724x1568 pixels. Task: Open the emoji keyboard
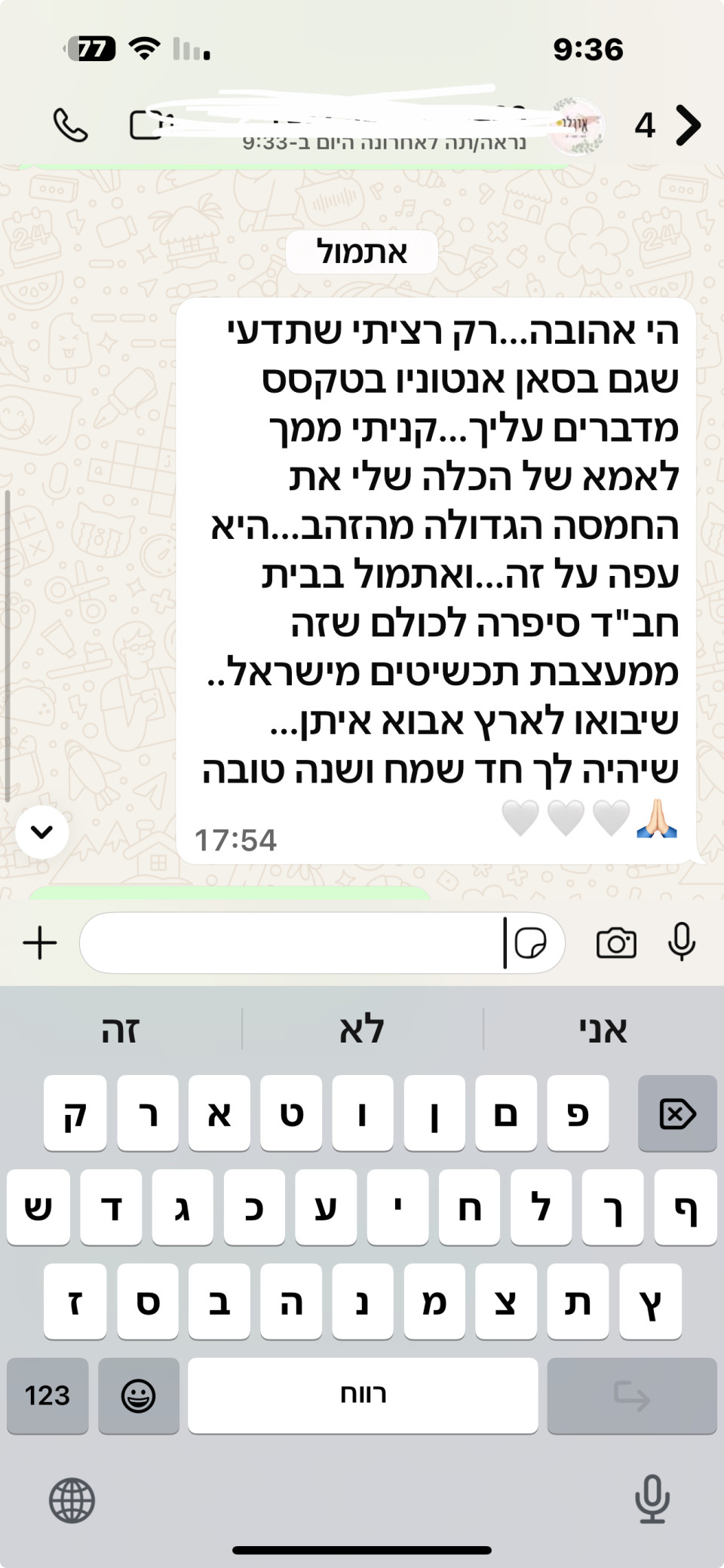(139, 1395)
